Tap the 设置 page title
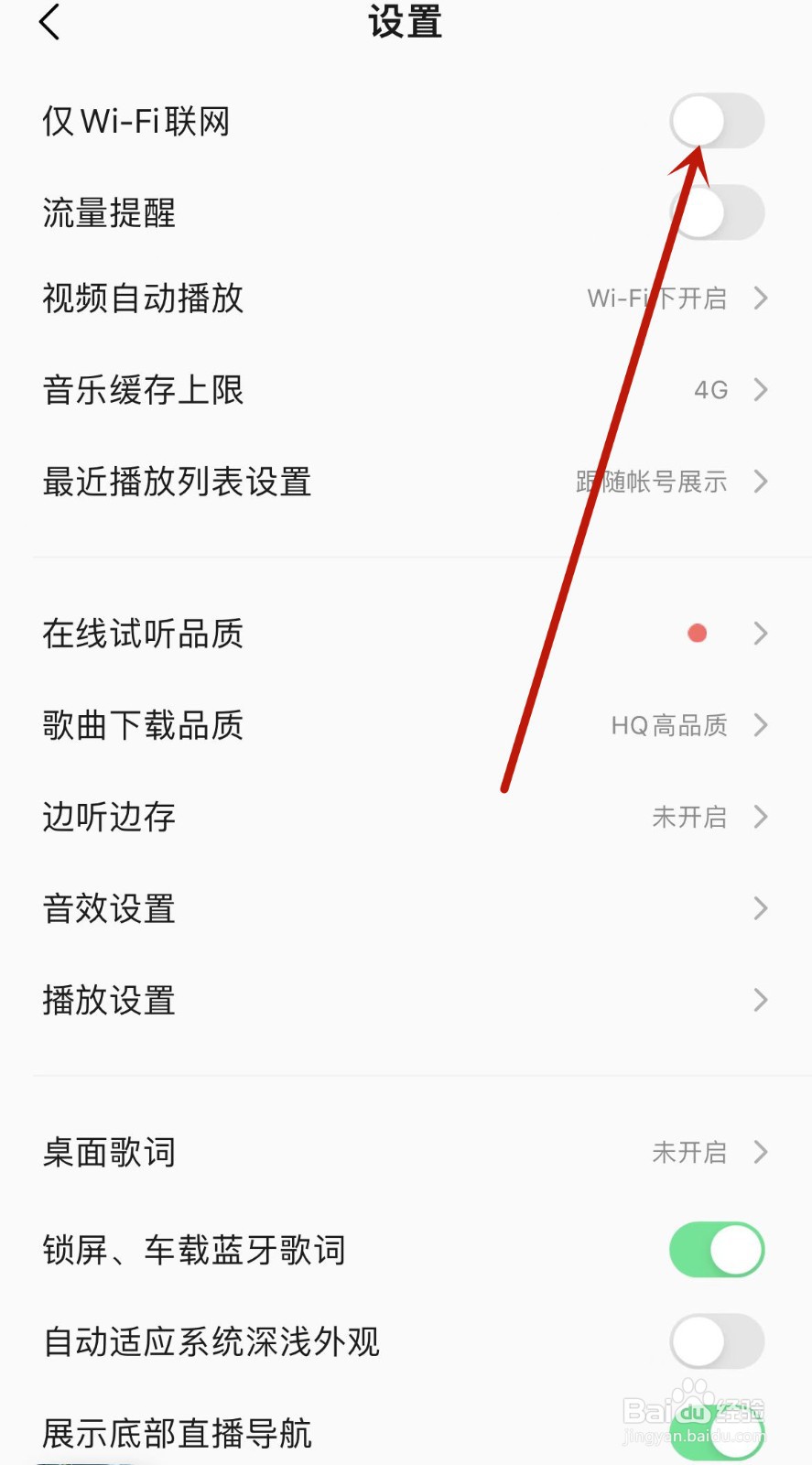The image size is (812, 1465). coord(406,23)
